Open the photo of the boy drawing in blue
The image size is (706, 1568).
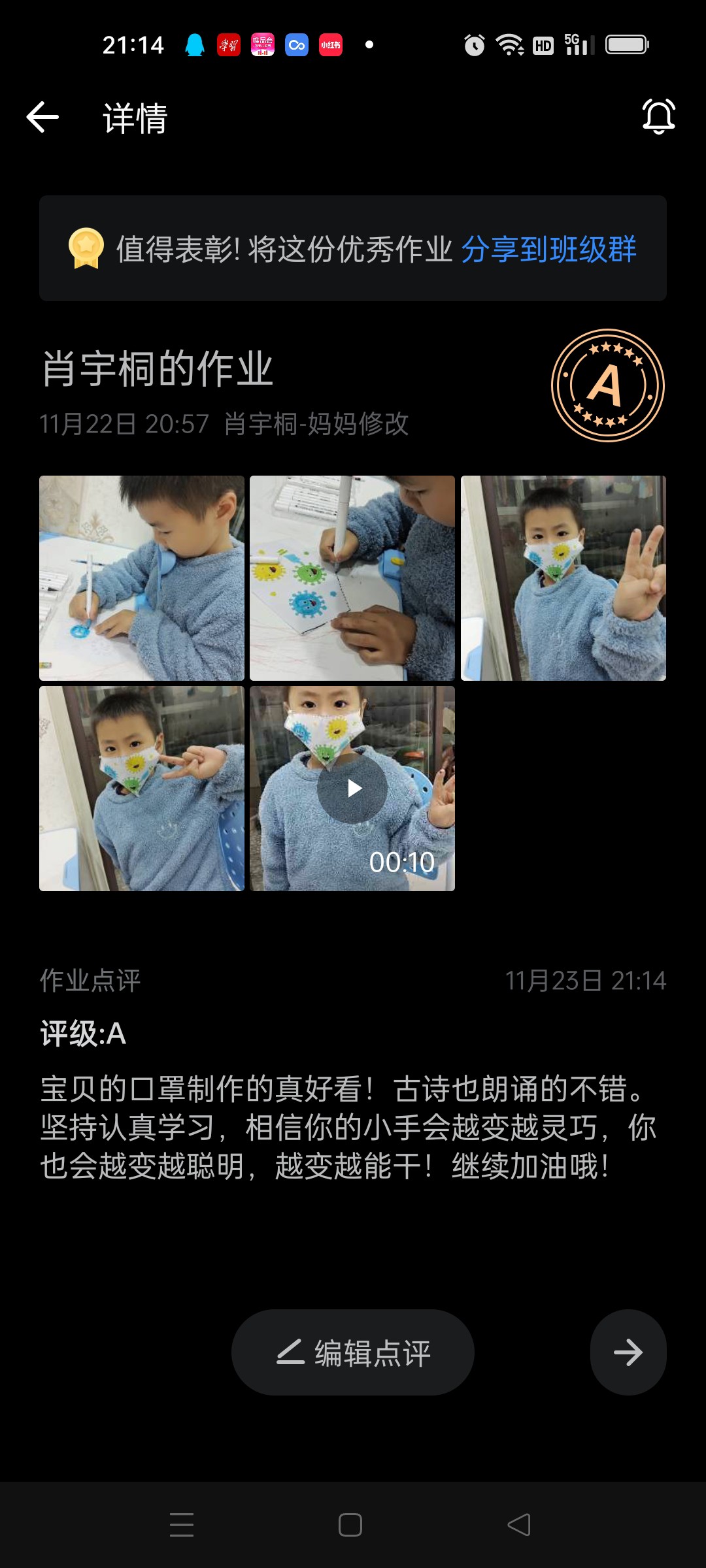[x=142, y=578]
